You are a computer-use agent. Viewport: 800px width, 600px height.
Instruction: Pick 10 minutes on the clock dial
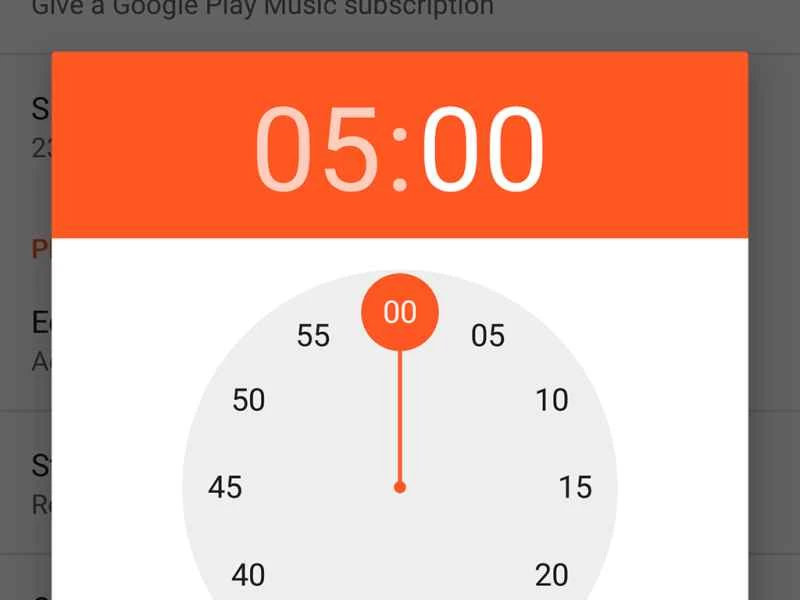[x=551, y=400]
